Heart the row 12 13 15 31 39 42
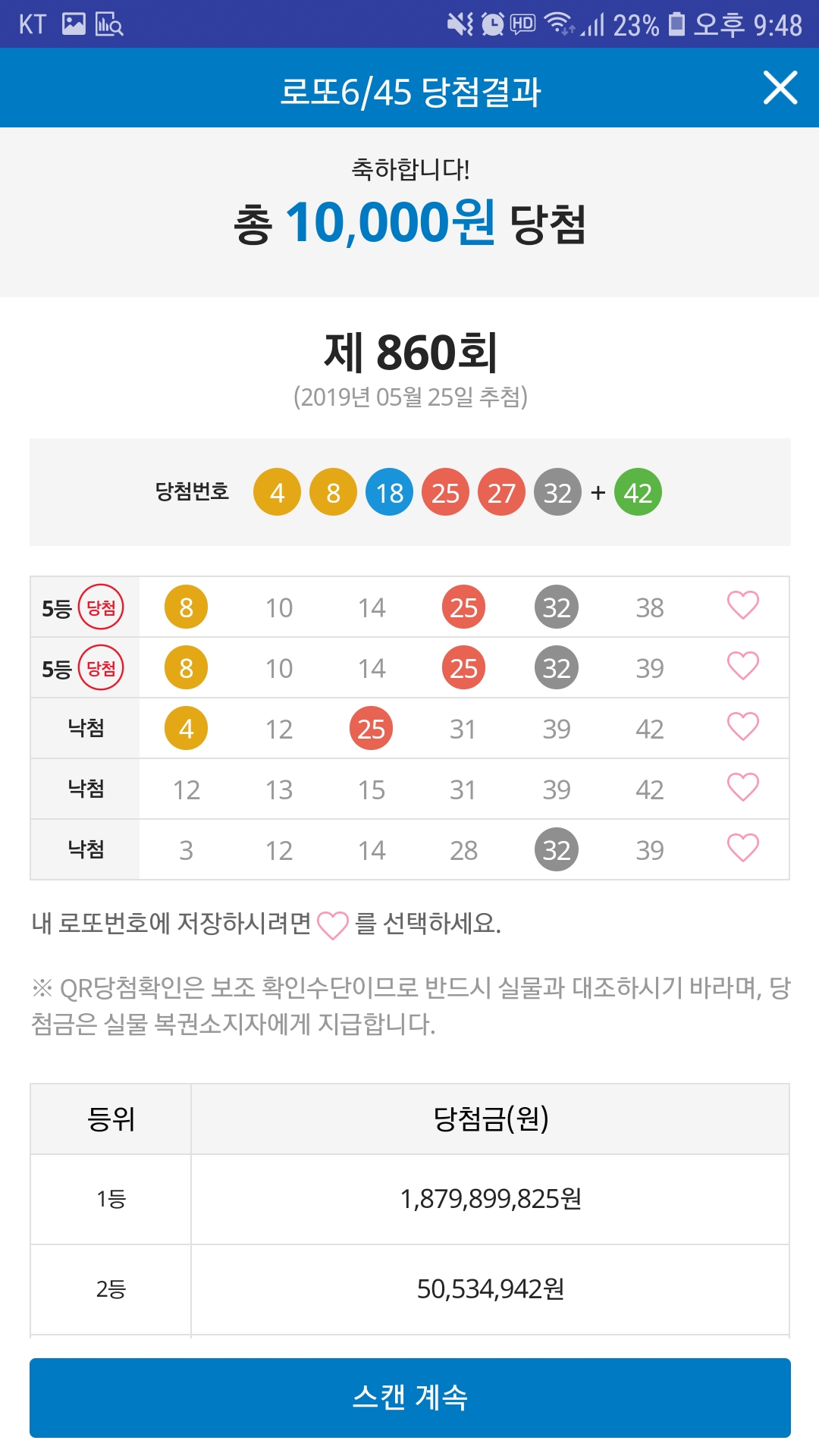The height and width of the screenshot is (1456, 819). [x=743, y=788]
